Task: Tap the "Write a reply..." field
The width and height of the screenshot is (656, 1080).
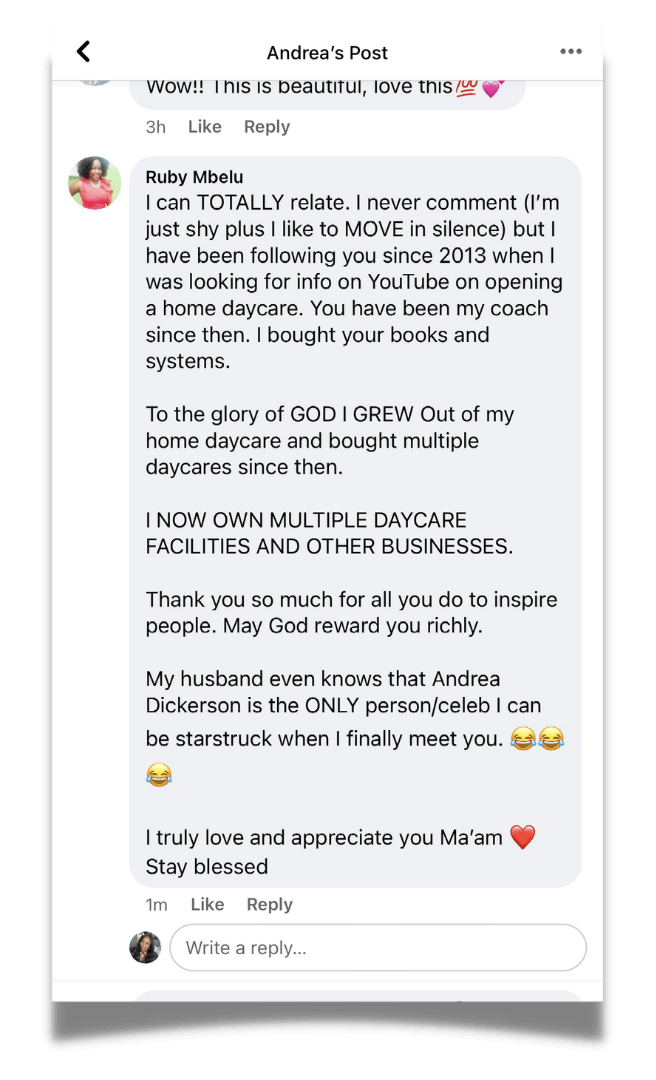Action: click(377, 947)
